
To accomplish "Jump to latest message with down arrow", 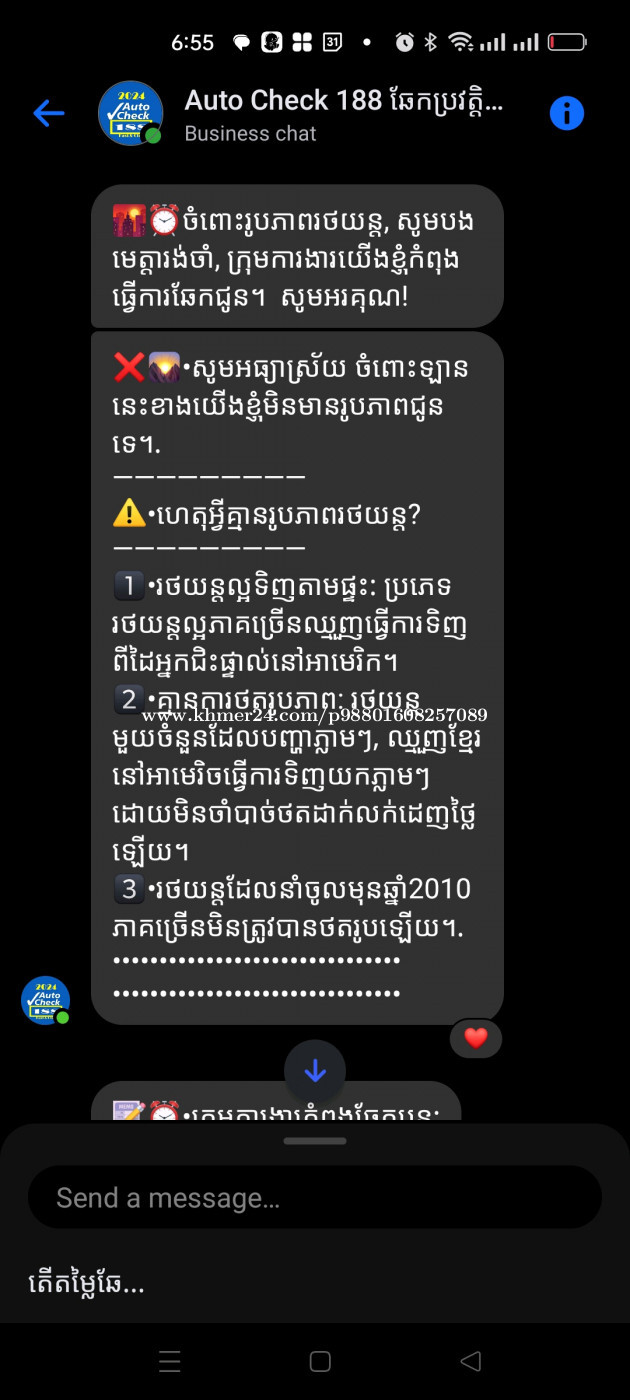I will pyautogui.click(x=315, y=1071).
